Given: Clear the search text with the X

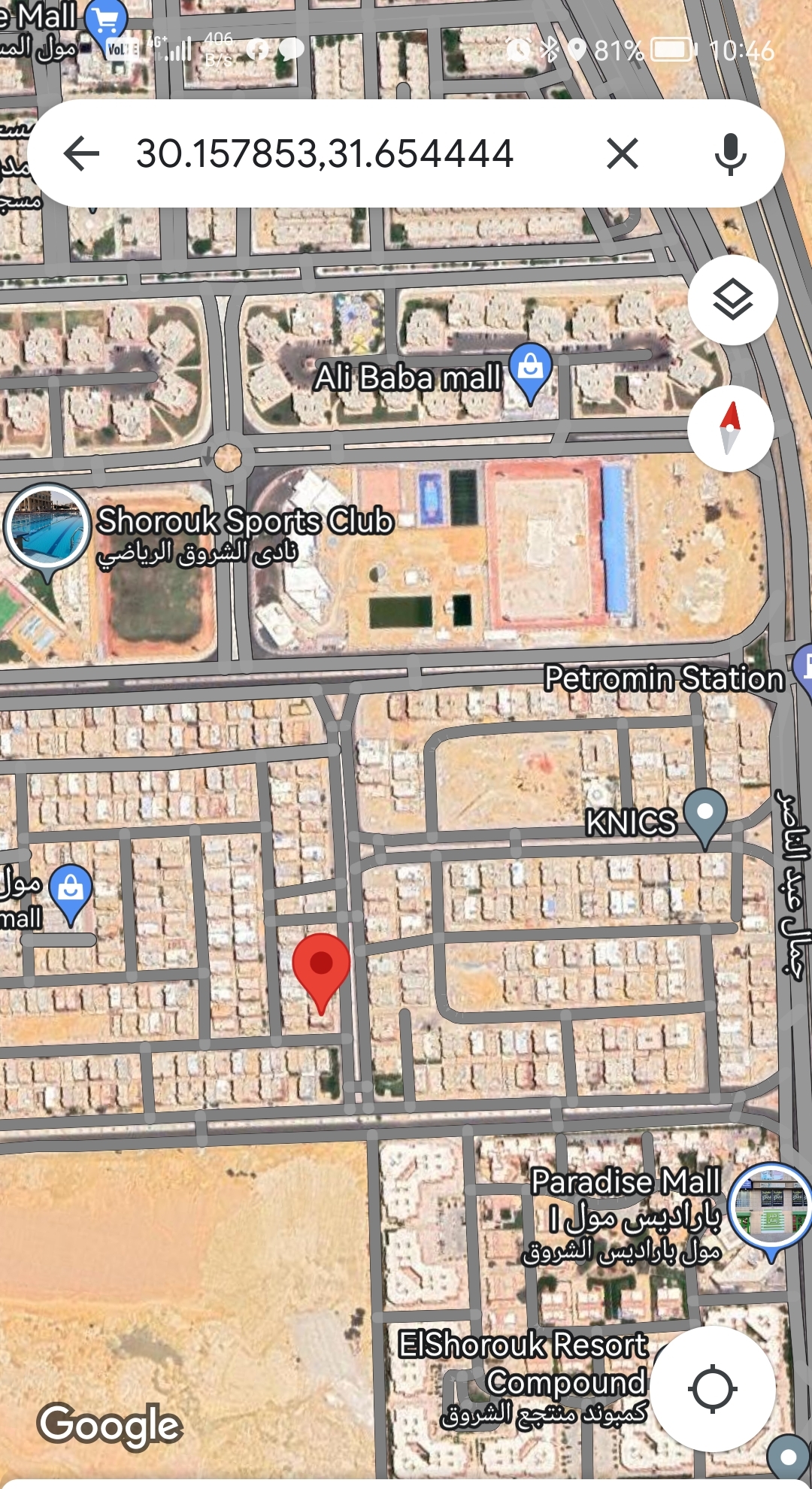Looking at the screenshot, I should point(622,154).
